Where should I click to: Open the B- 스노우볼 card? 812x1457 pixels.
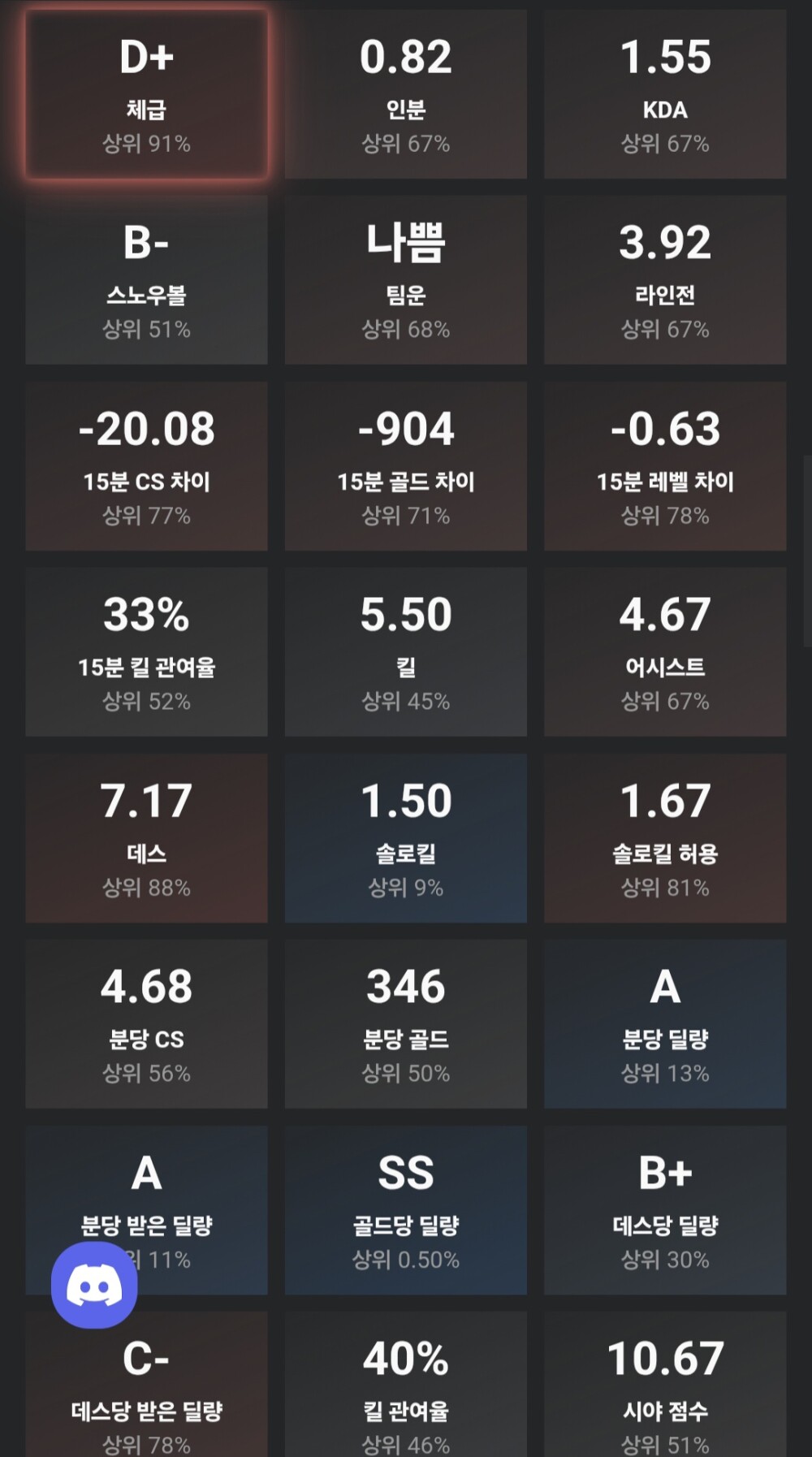(x=146, y=280)
